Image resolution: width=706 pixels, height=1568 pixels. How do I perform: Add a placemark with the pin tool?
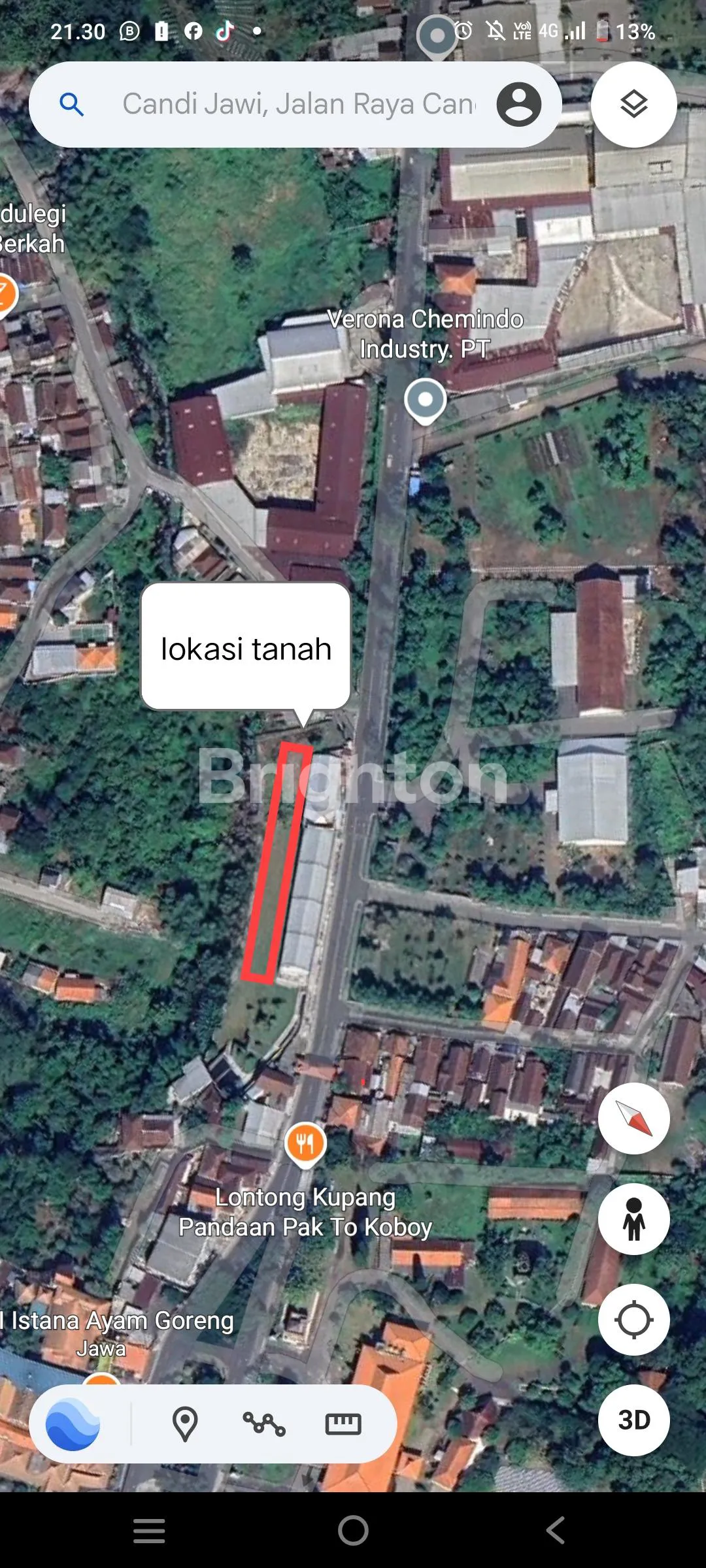click(x=185, y=1424)
